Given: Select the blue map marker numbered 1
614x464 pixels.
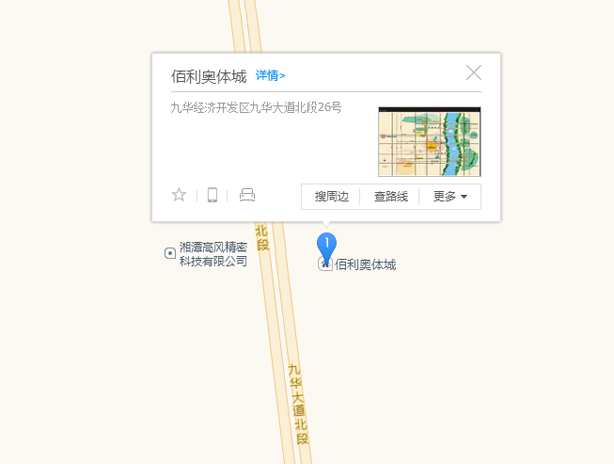Looking at the screenshot, I should (x=326, y=245).
